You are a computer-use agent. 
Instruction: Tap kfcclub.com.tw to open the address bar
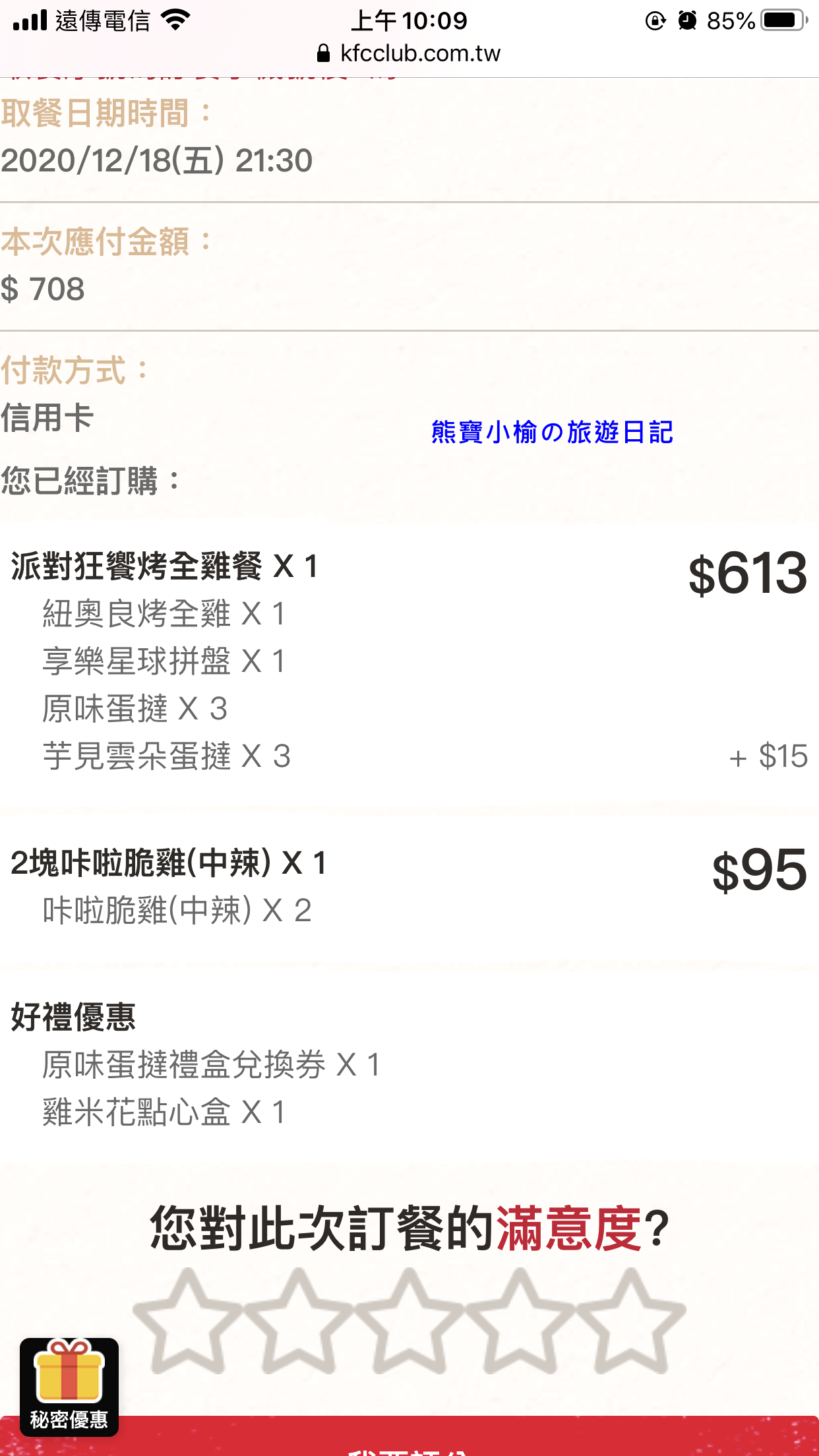pyautogui.click(x=421, y=53)
